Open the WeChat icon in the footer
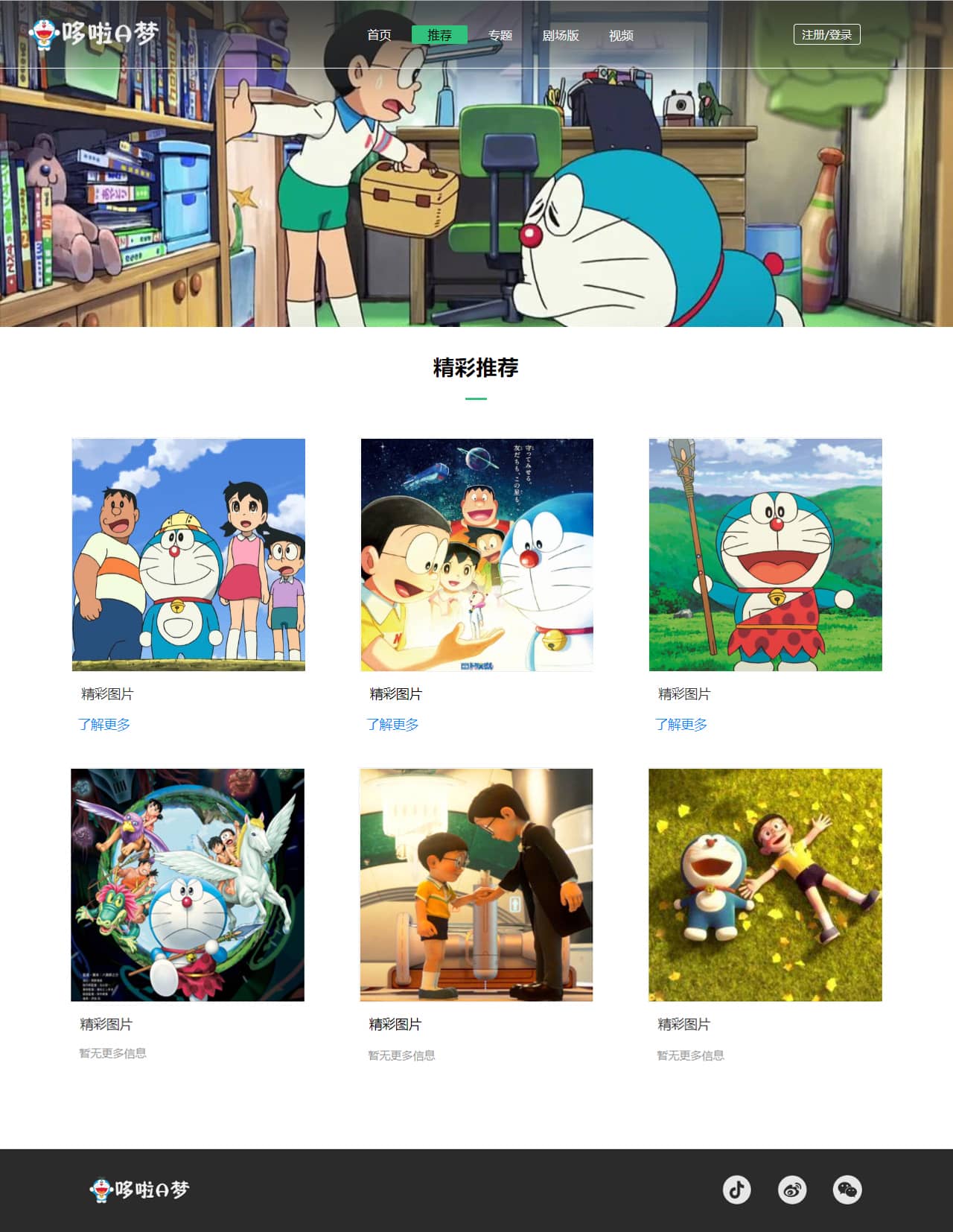 [847, 1190]
